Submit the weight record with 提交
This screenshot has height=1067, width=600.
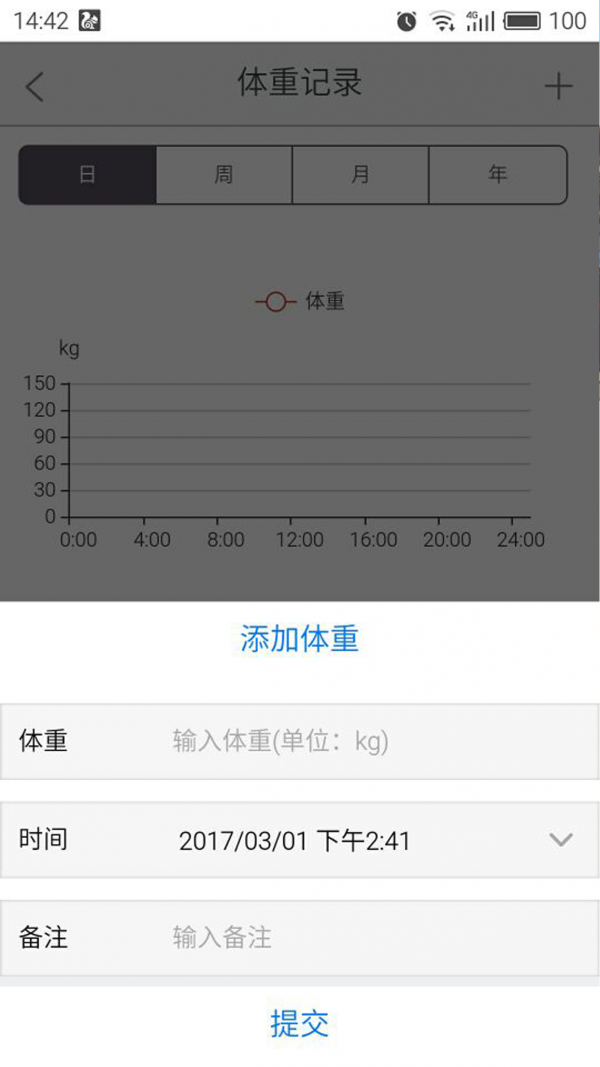click(x=299, y=1023)
